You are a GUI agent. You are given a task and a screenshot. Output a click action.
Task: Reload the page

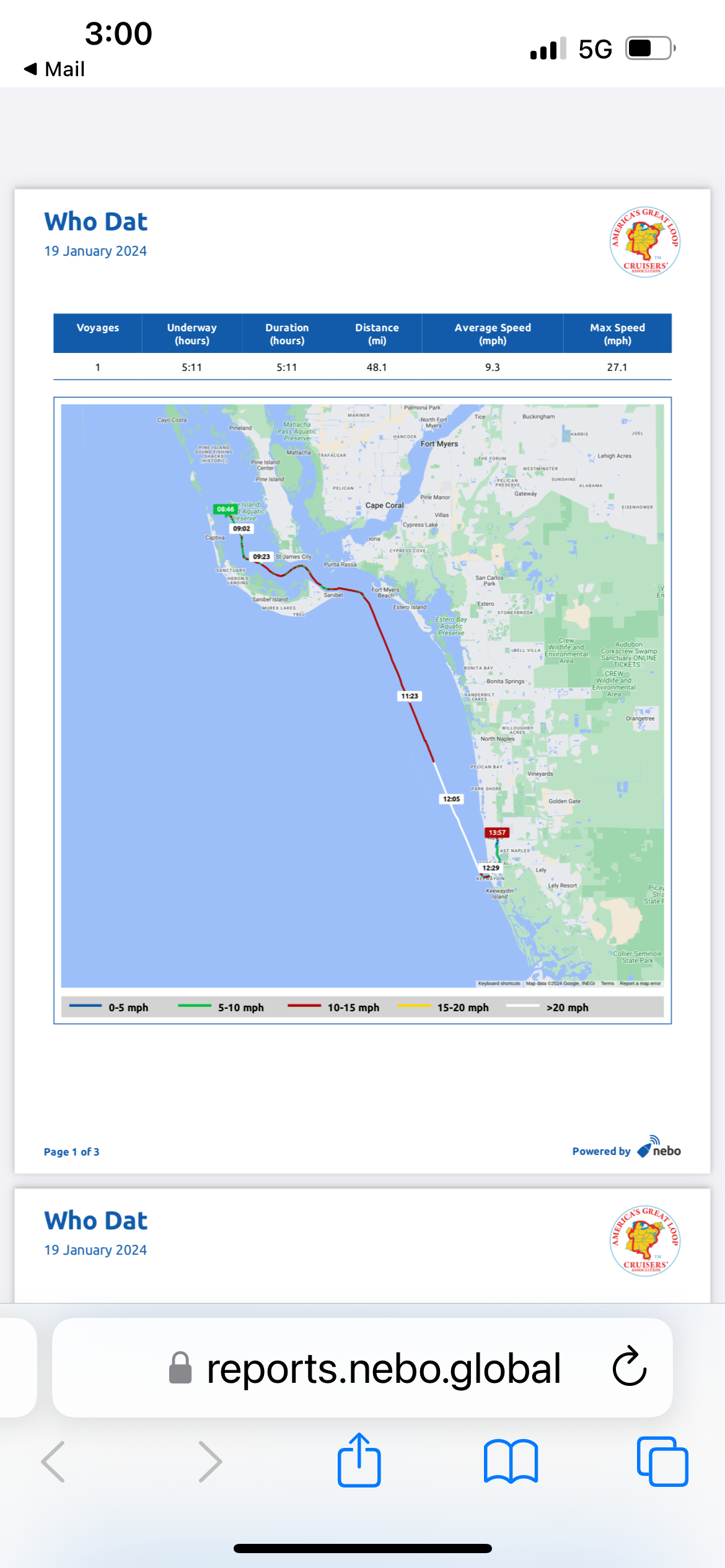[629, 1367]
